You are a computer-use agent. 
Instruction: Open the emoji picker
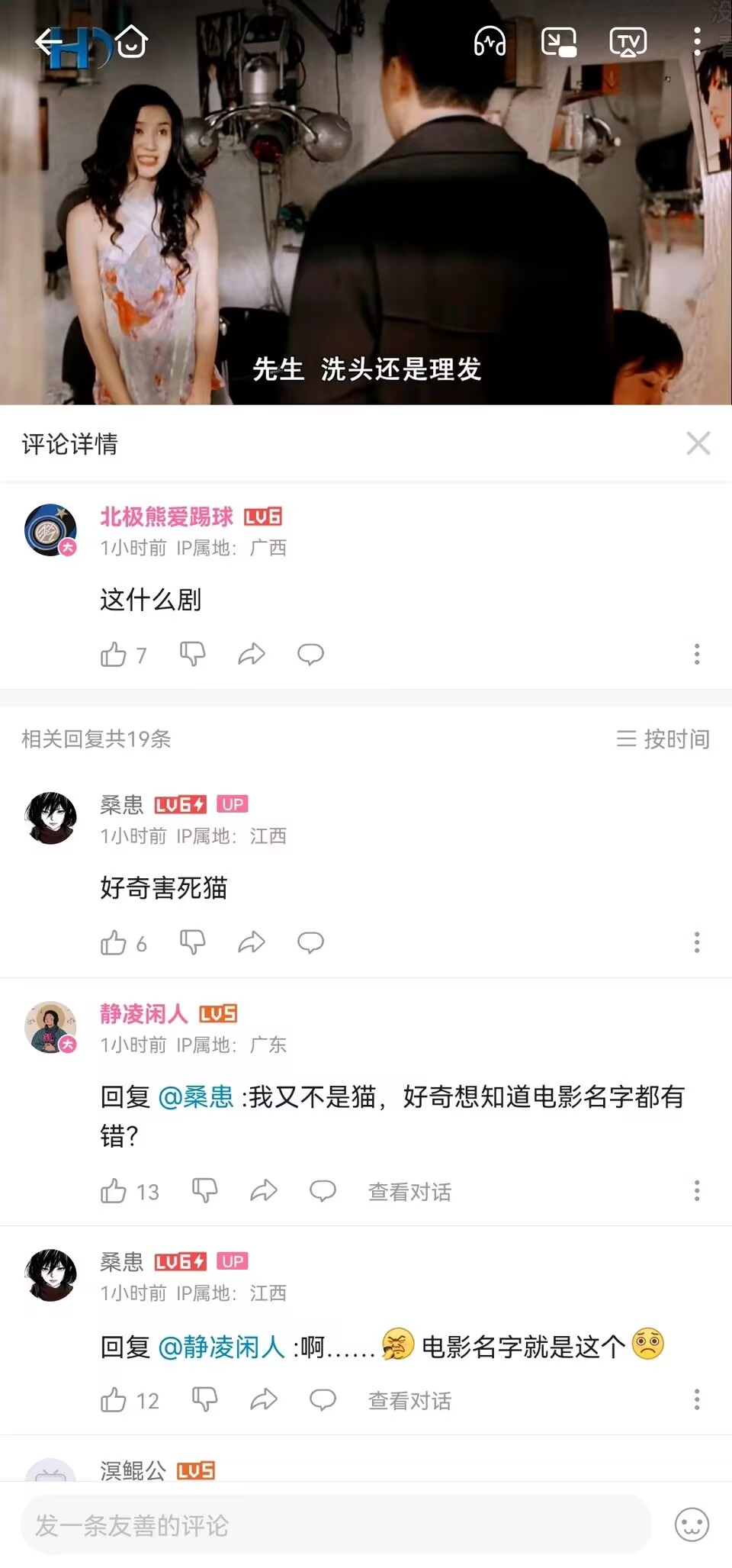692,1525
